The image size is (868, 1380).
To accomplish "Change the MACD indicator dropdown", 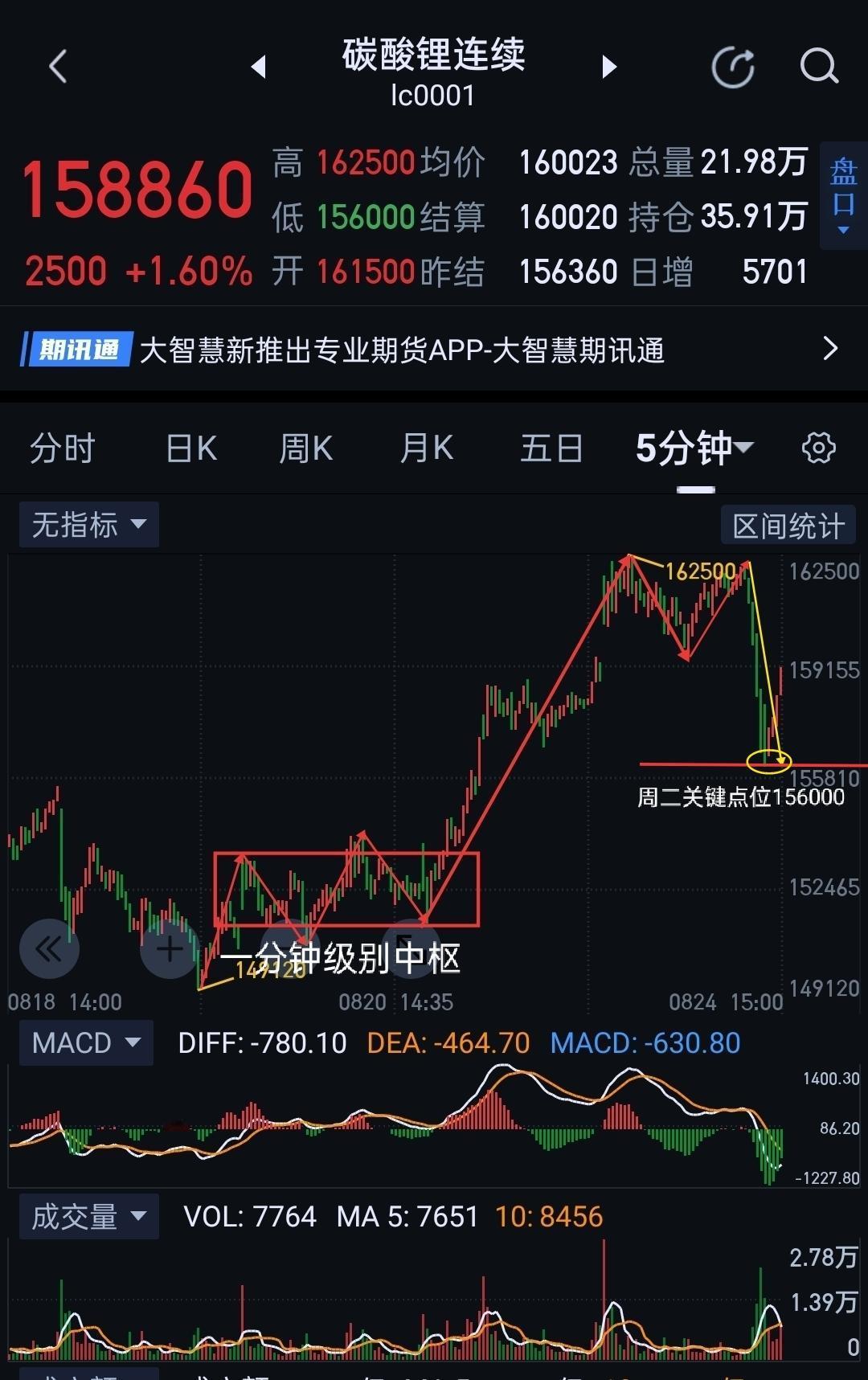I will tap(86, 1043).
